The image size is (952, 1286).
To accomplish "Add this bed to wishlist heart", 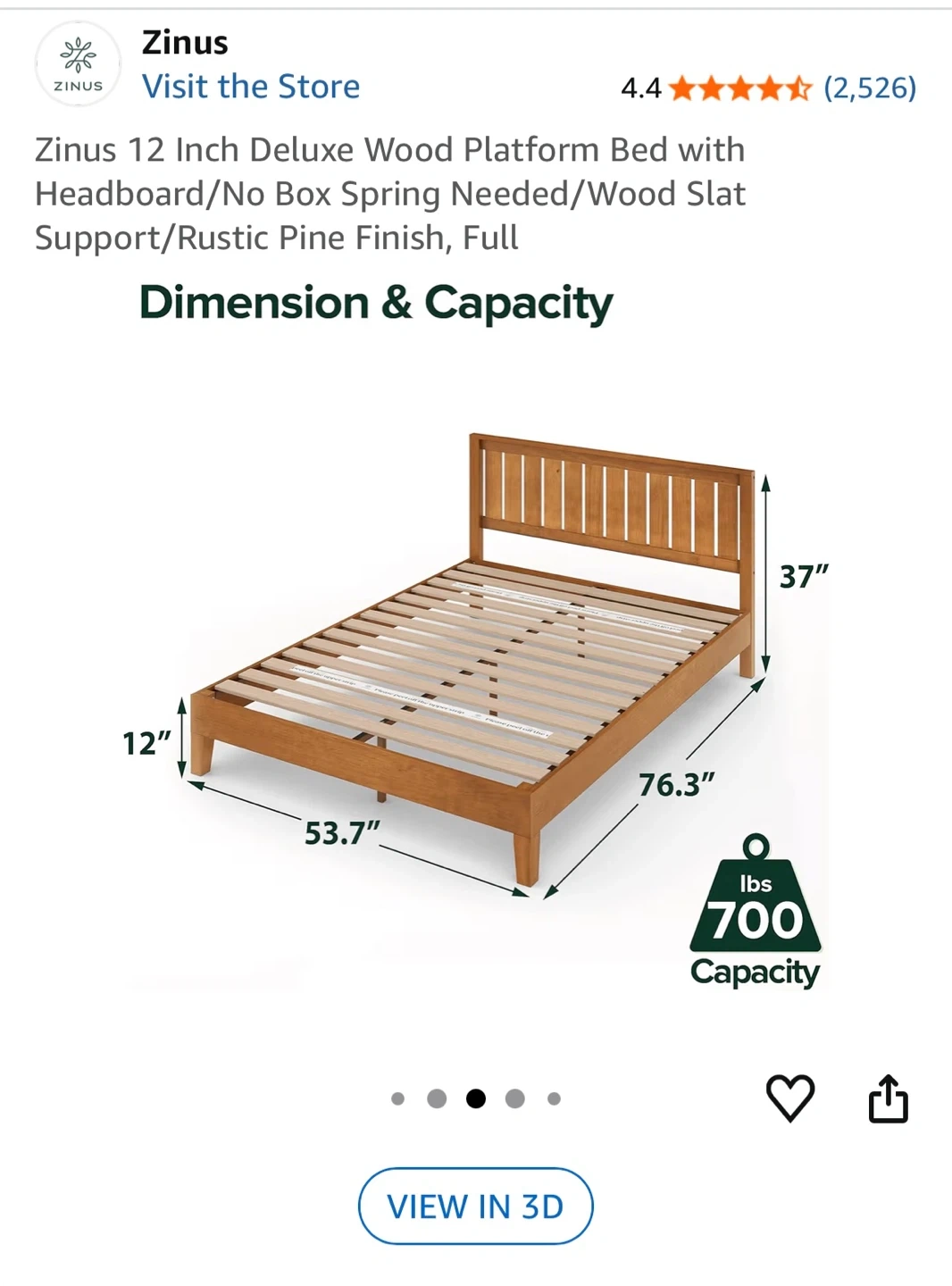I will 790,1098.
